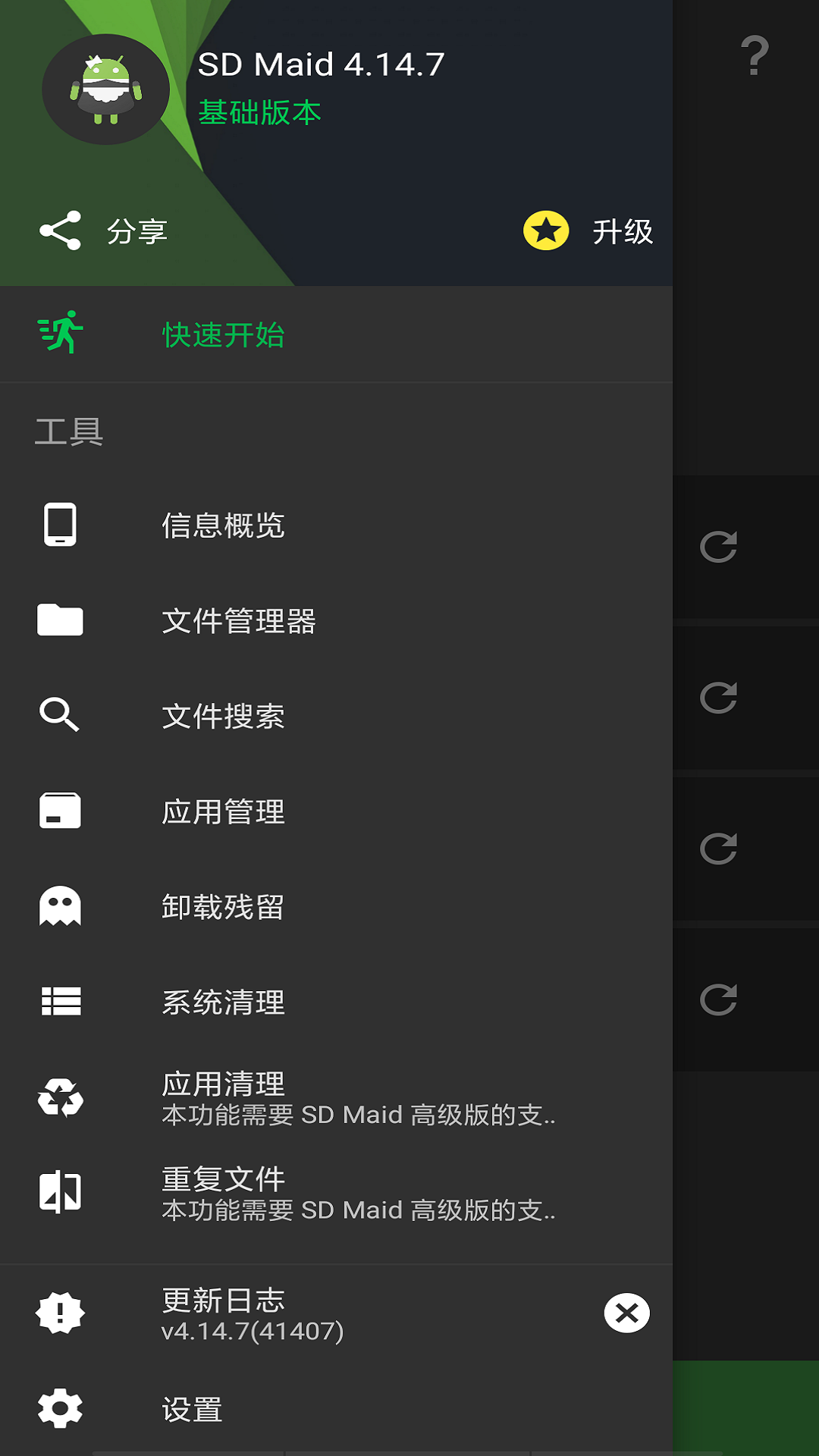
Task: Select 重复文件 duplicates tool
Action: (336, 1194)
